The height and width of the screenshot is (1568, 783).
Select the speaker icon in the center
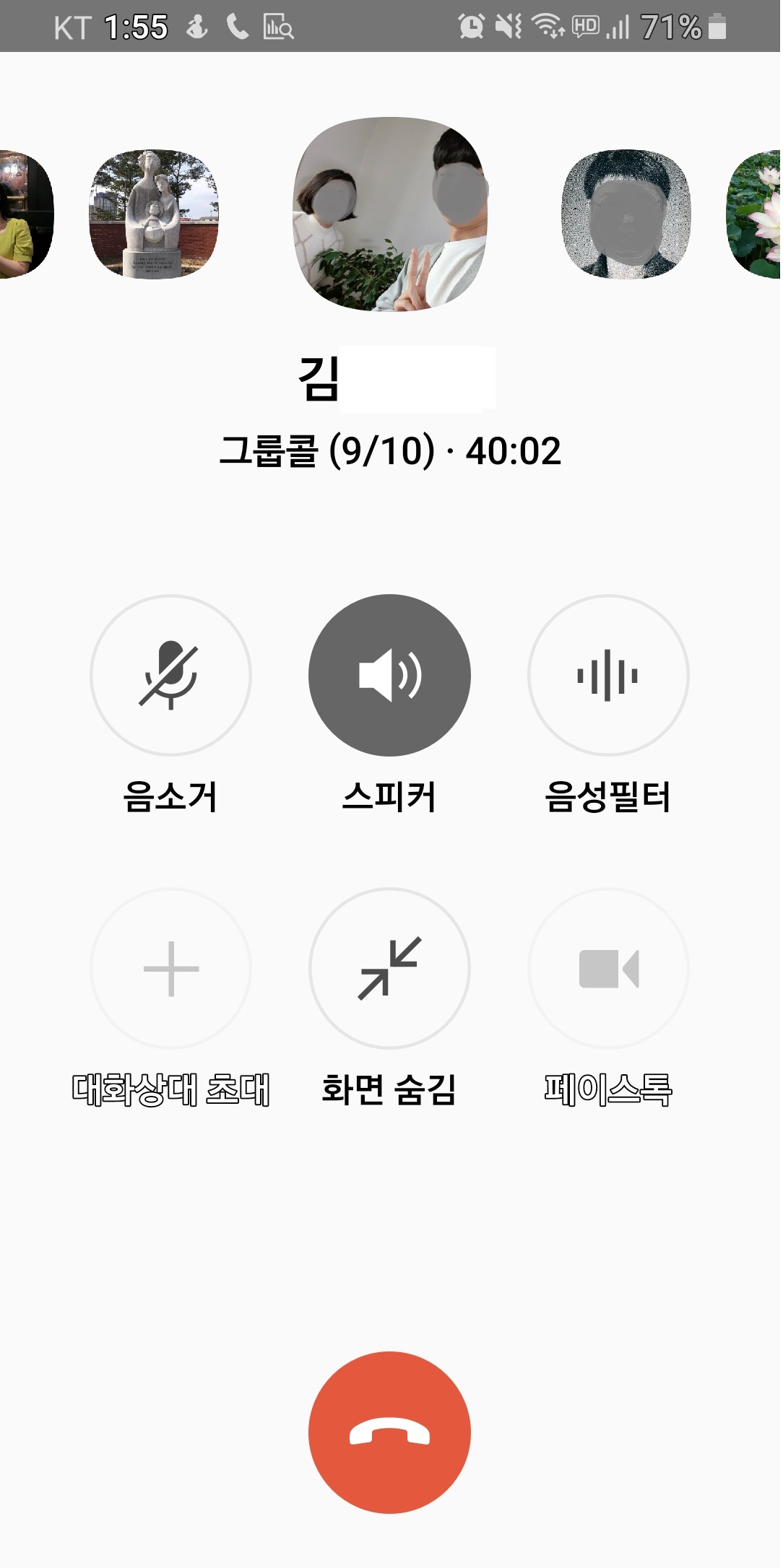pos(389,675)
